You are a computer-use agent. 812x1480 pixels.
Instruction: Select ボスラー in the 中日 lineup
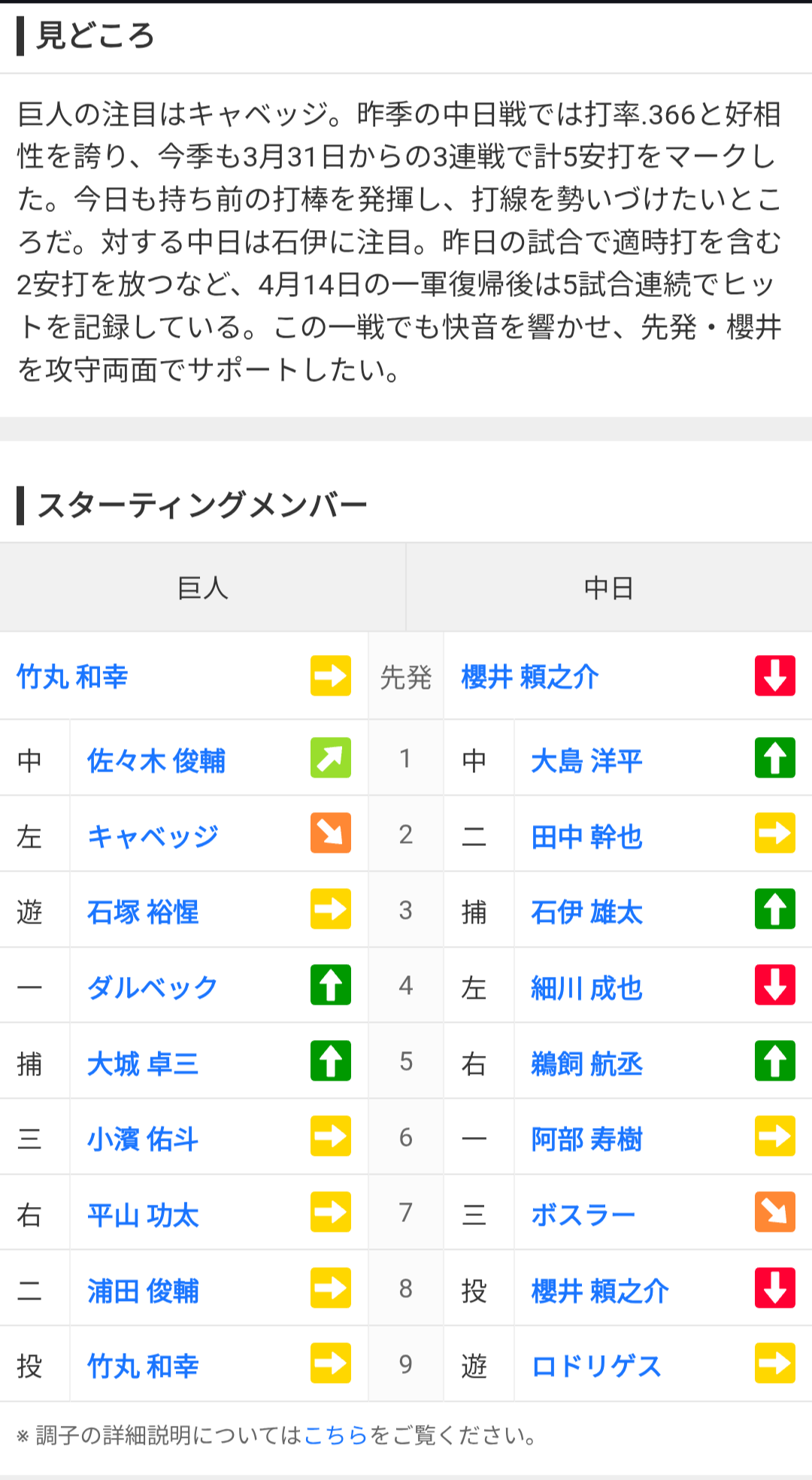click(583, 1215)
